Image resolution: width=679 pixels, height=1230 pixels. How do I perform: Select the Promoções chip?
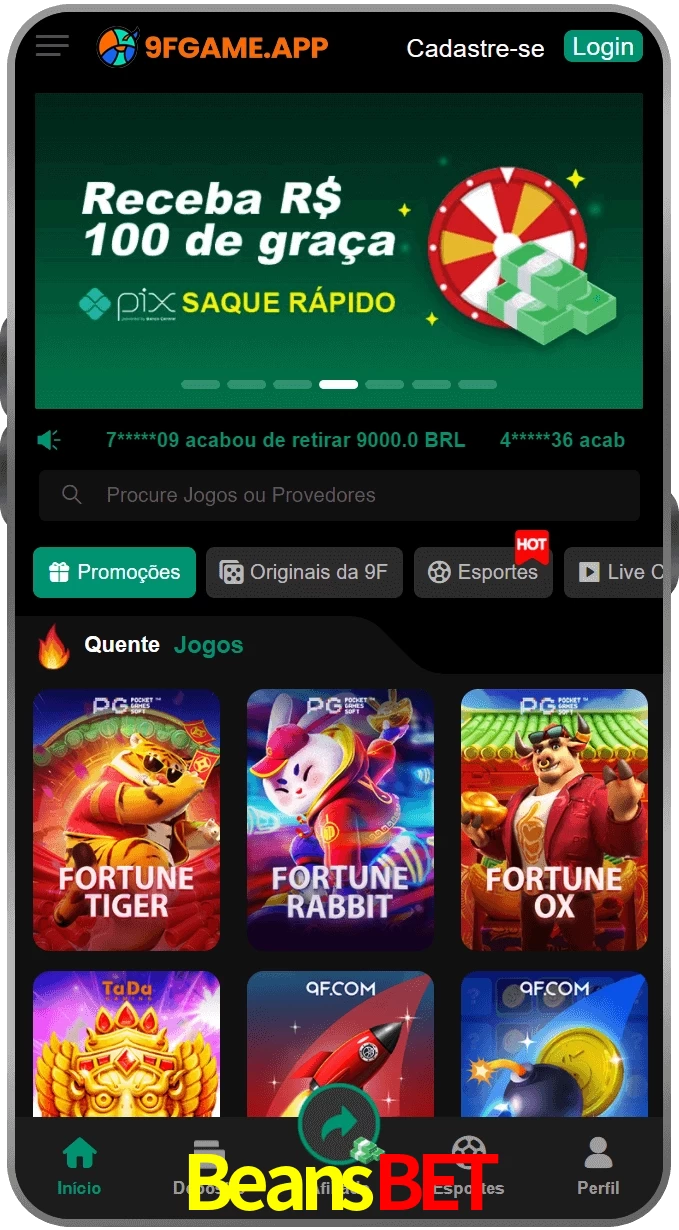point(114,572)
